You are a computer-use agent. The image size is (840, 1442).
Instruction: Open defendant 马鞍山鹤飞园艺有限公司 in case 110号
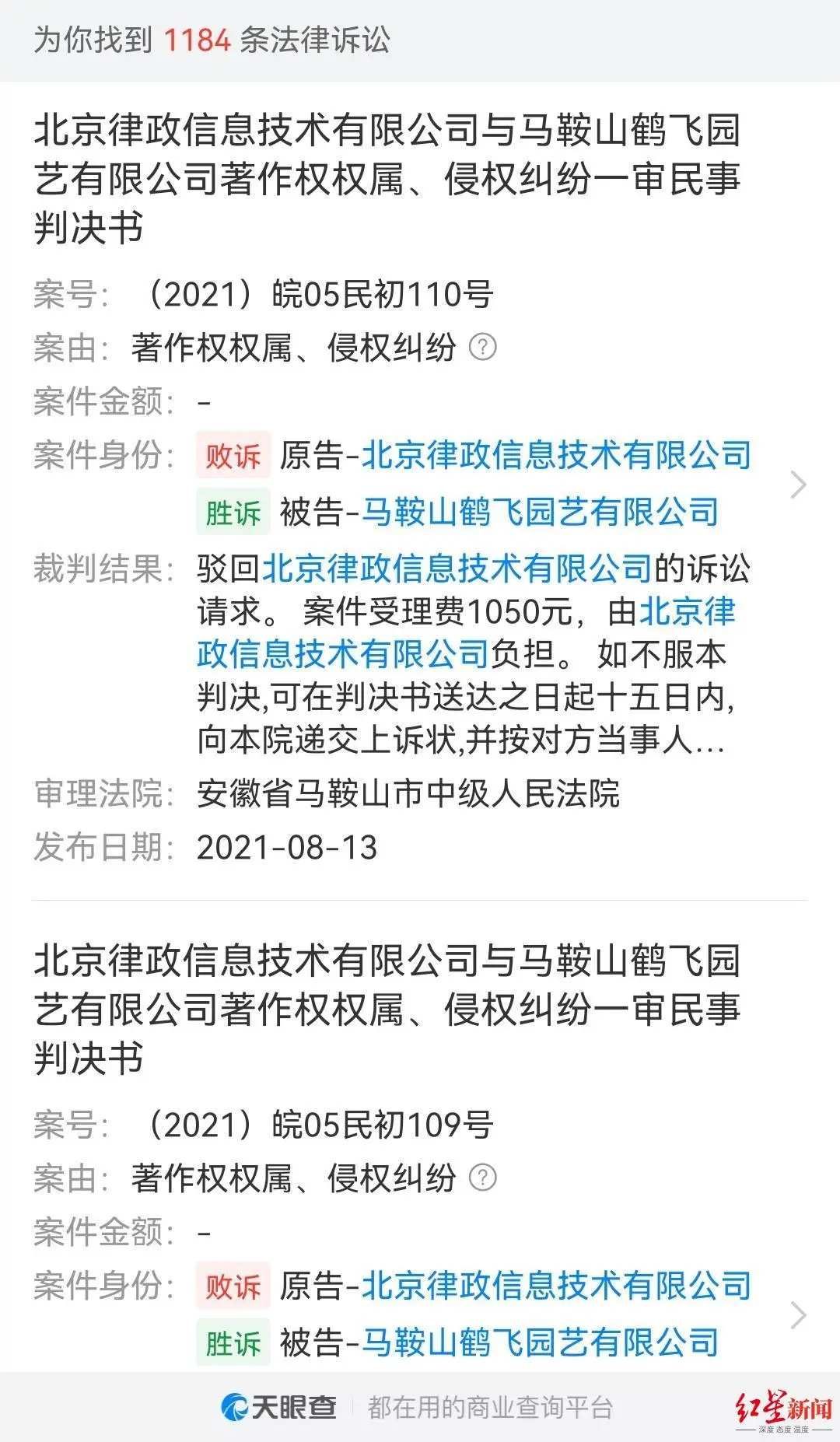(x=541, y=512)
